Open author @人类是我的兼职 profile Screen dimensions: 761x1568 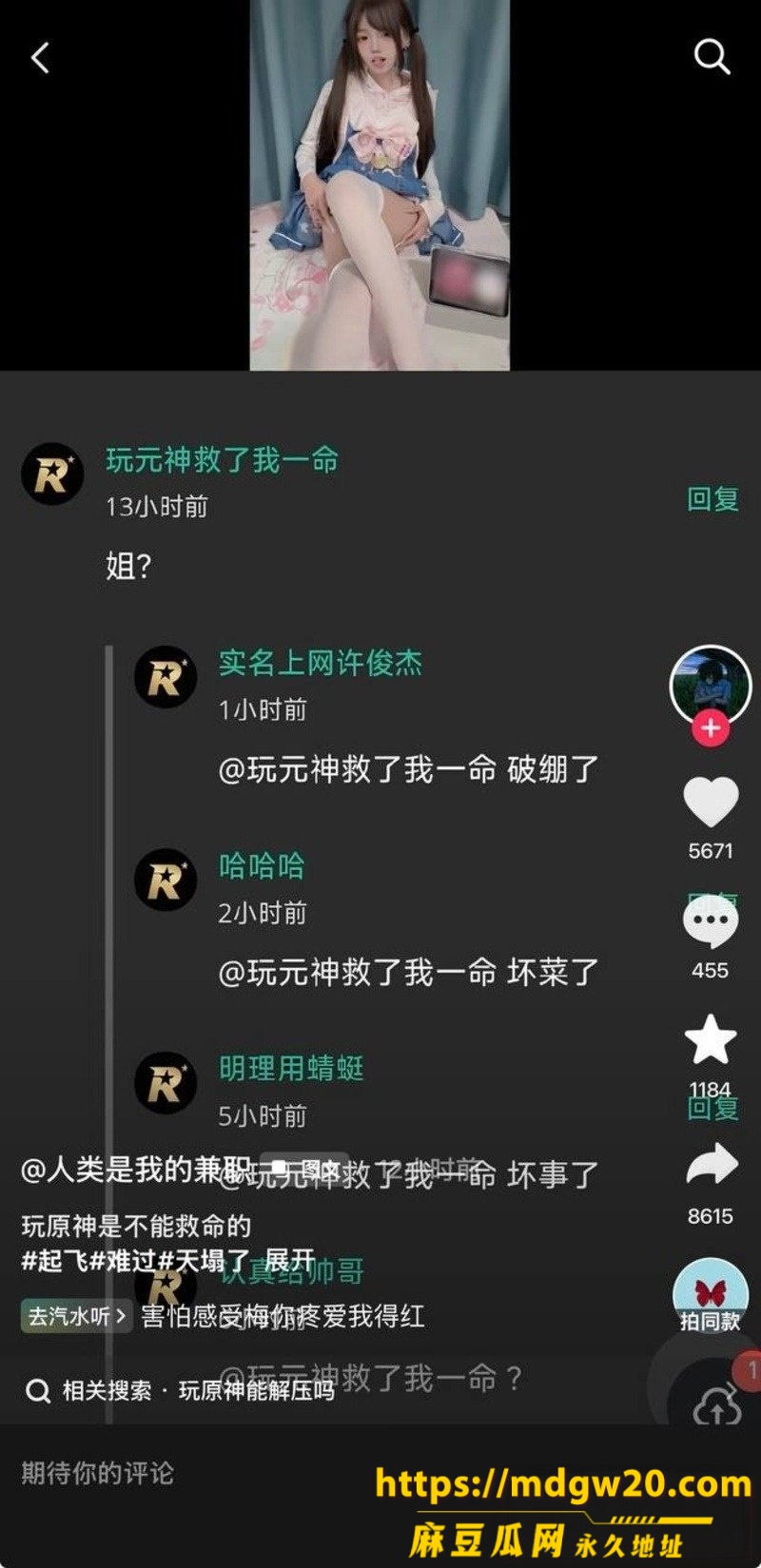pyautogui.click(x=137, y=1169)
